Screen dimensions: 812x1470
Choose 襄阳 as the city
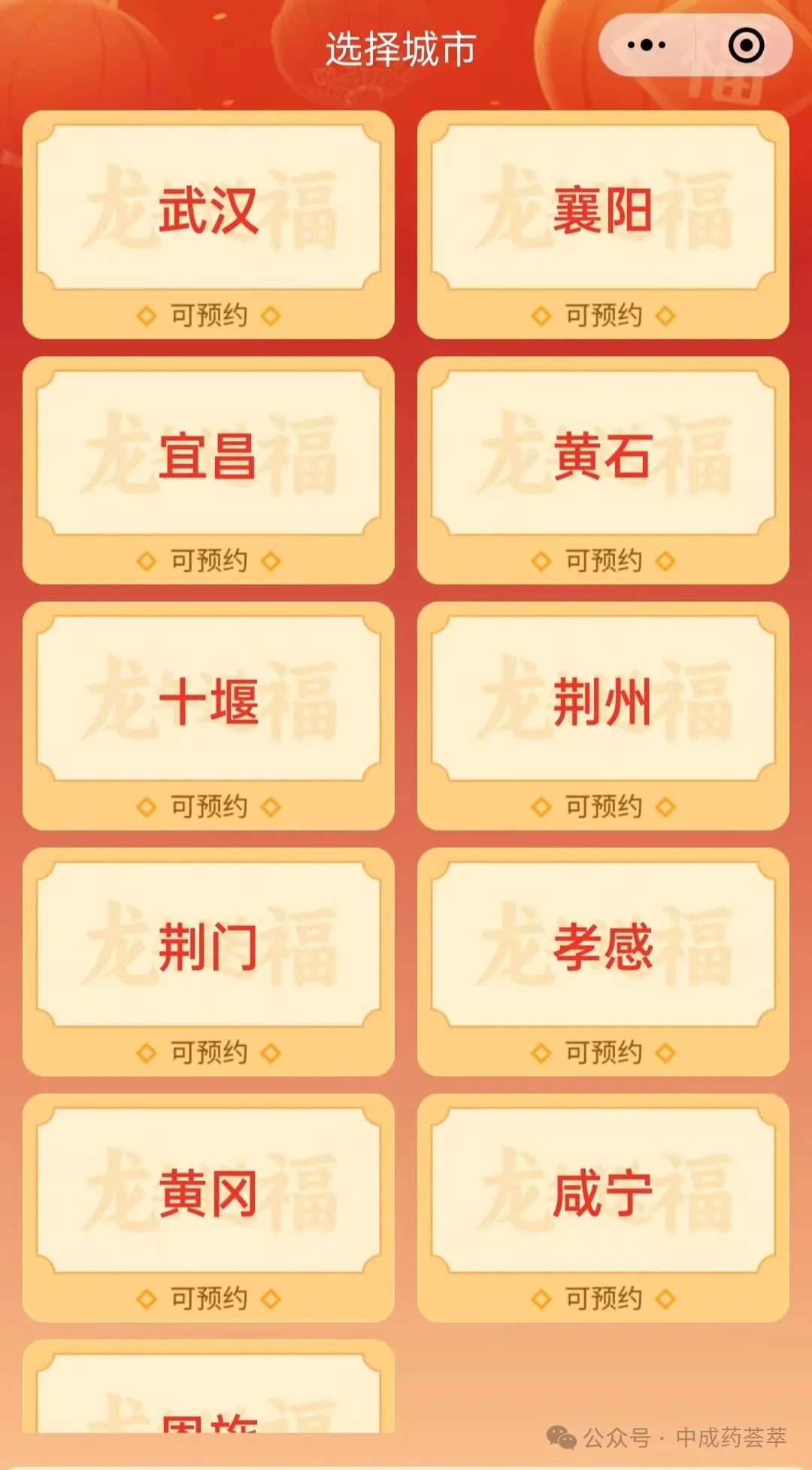click(603, 224)
